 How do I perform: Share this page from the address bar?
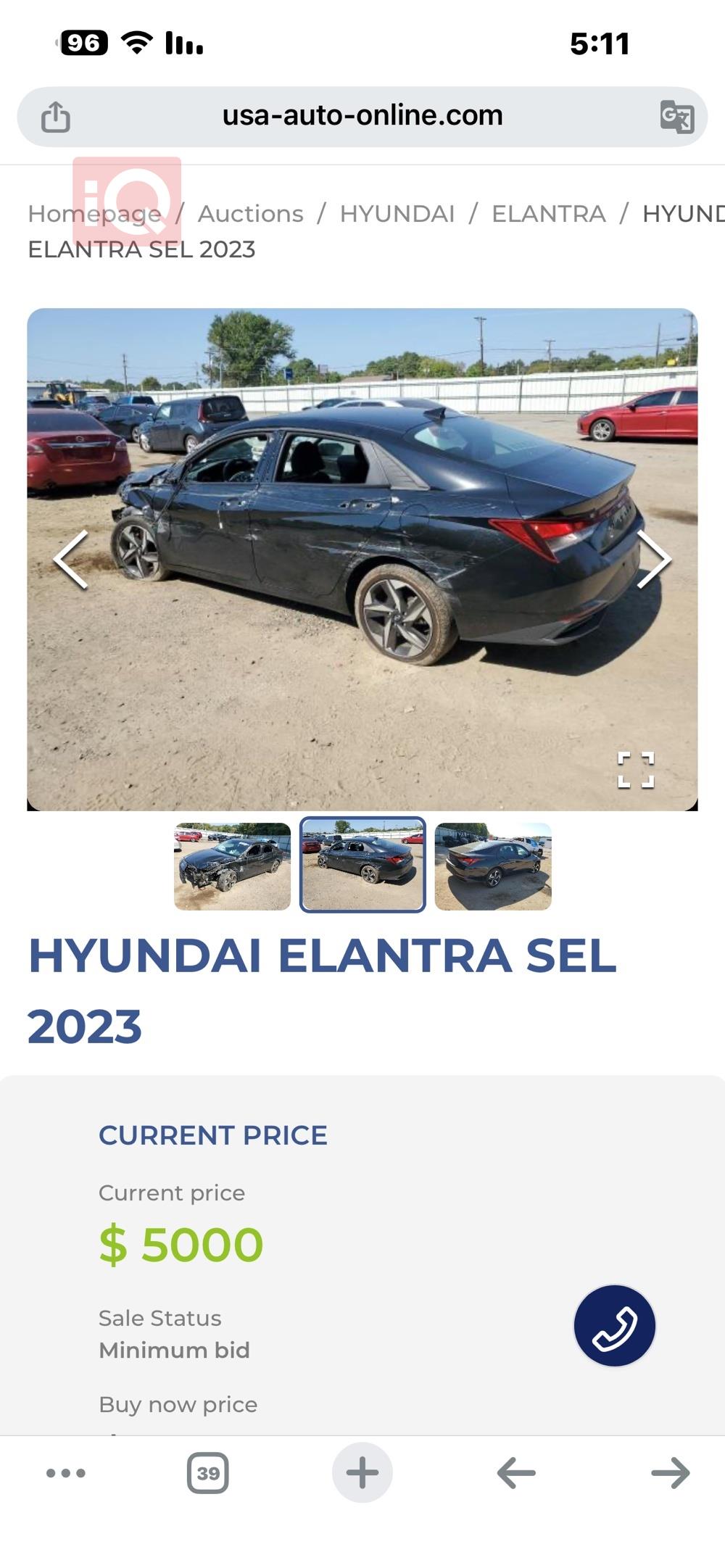pyautogui.click(x=56, y=117)
